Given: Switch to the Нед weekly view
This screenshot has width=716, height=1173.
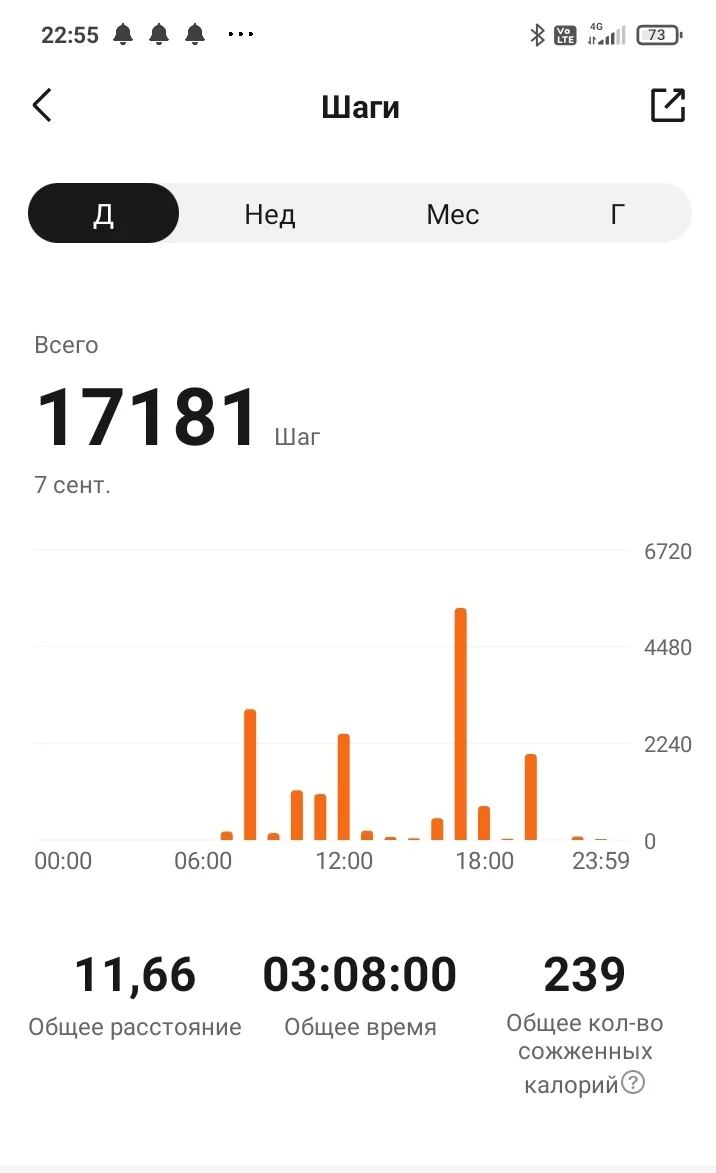Looking at the screenshot, I should coord(270,214).
